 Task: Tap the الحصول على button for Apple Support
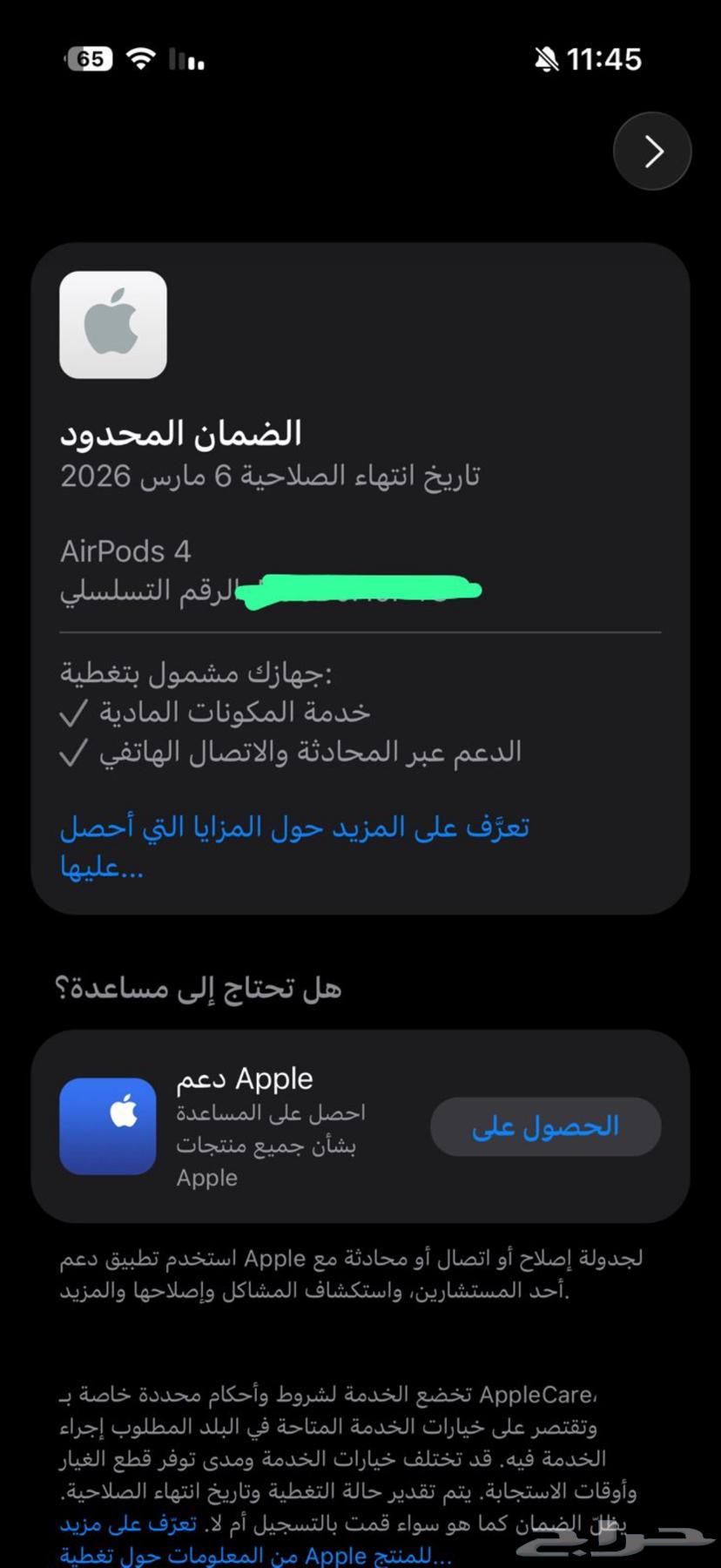[x=544, y=1125]
